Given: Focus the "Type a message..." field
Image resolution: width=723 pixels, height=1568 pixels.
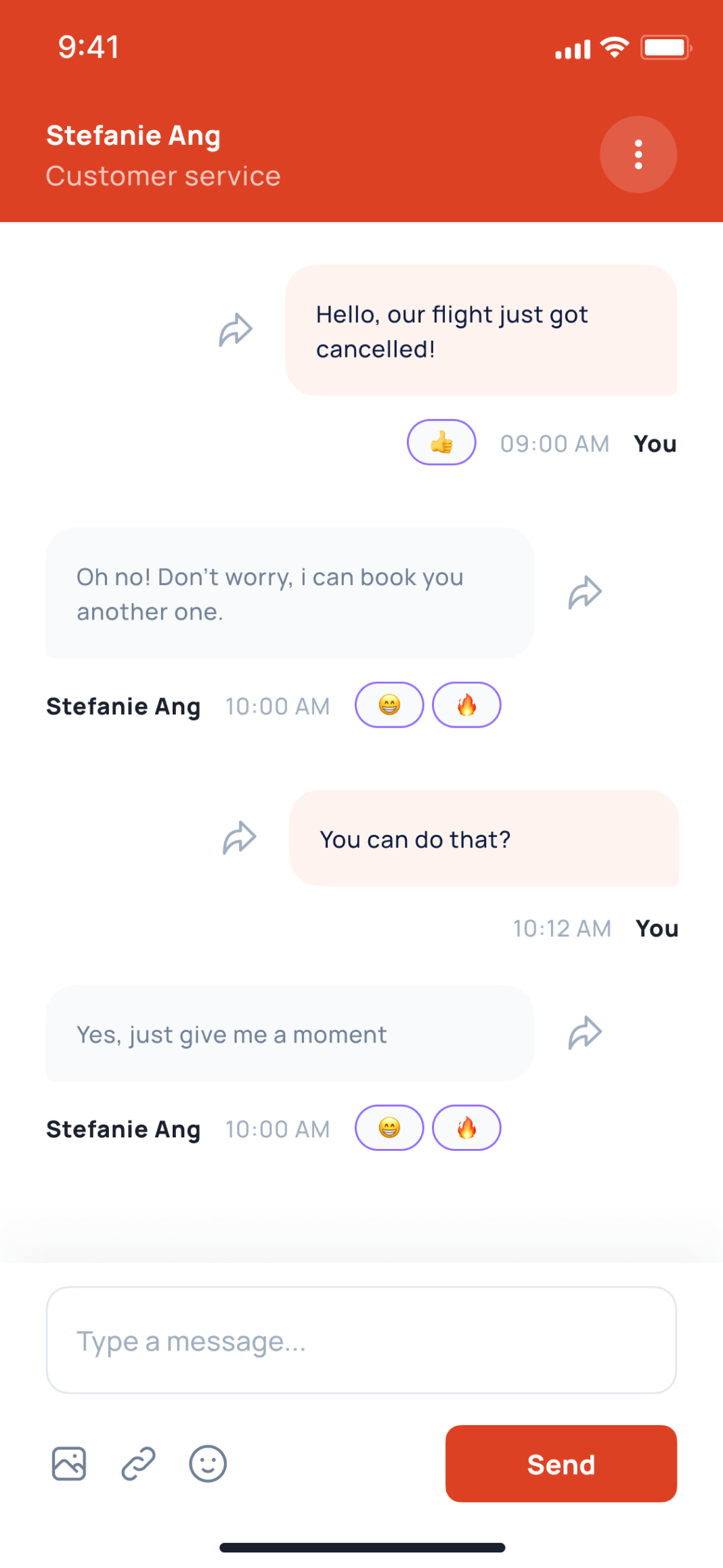Looking at the screenshot, I should point(361,1341).
